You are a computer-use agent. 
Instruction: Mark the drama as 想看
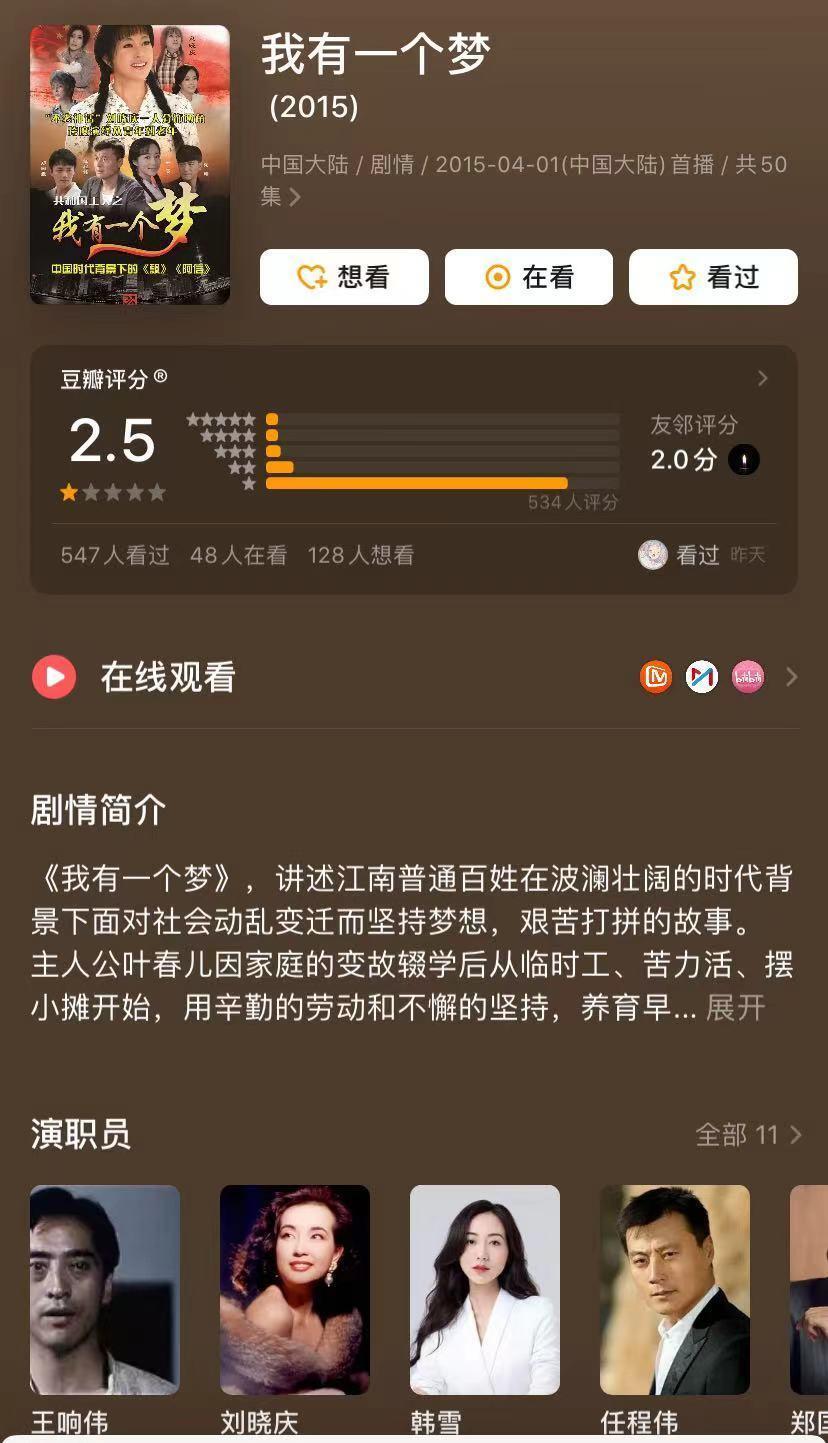(344, 277)
